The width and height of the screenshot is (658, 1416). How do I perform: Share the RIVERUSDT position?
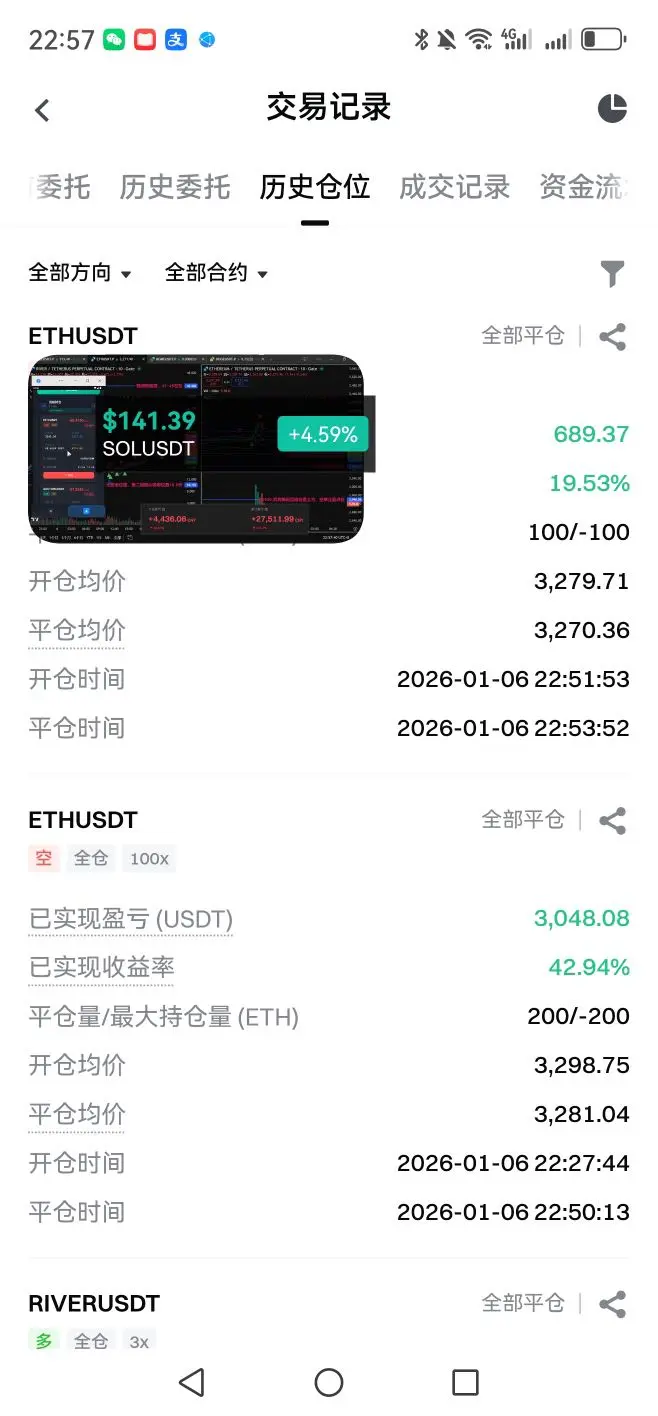click(612, 1304)
